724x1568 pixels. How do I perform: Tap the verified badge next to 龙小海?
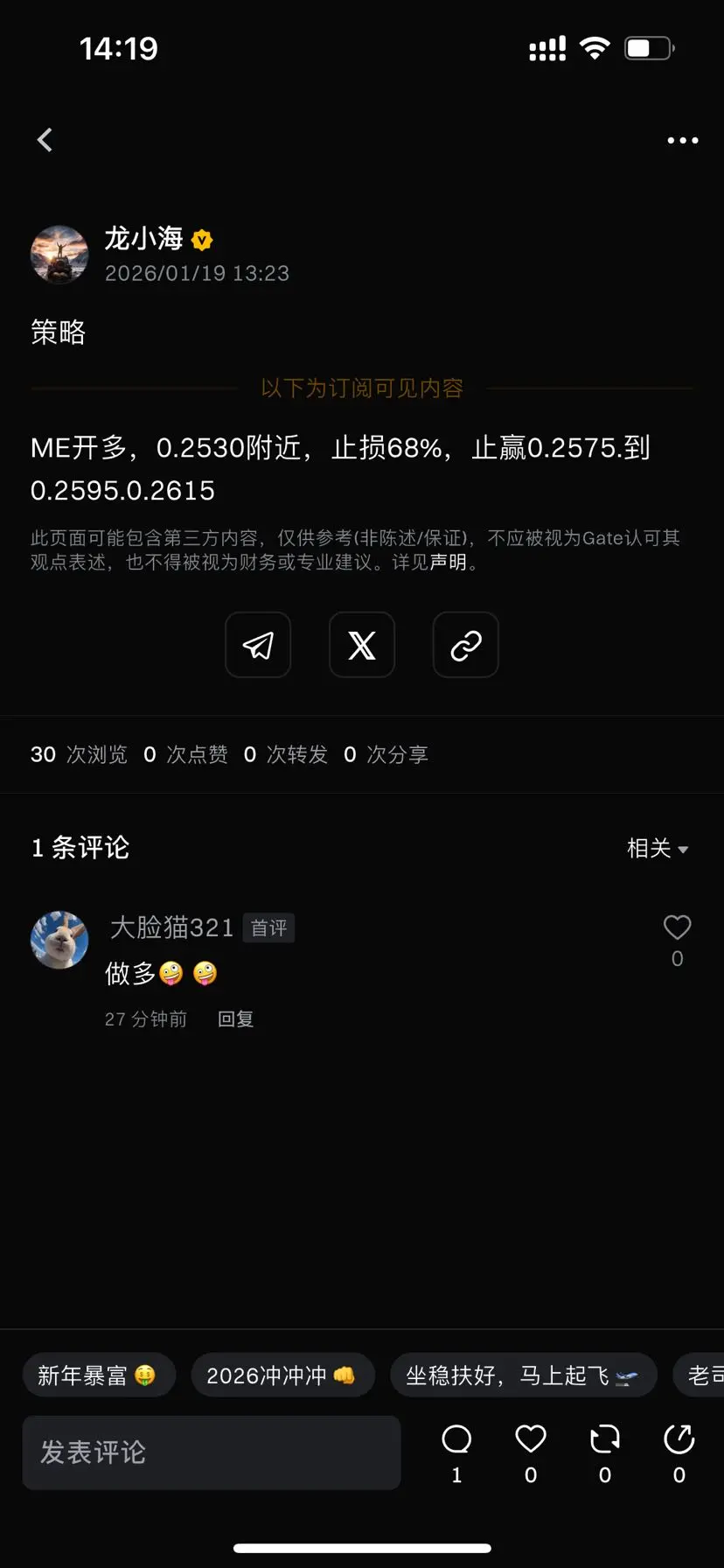[201, 239]
